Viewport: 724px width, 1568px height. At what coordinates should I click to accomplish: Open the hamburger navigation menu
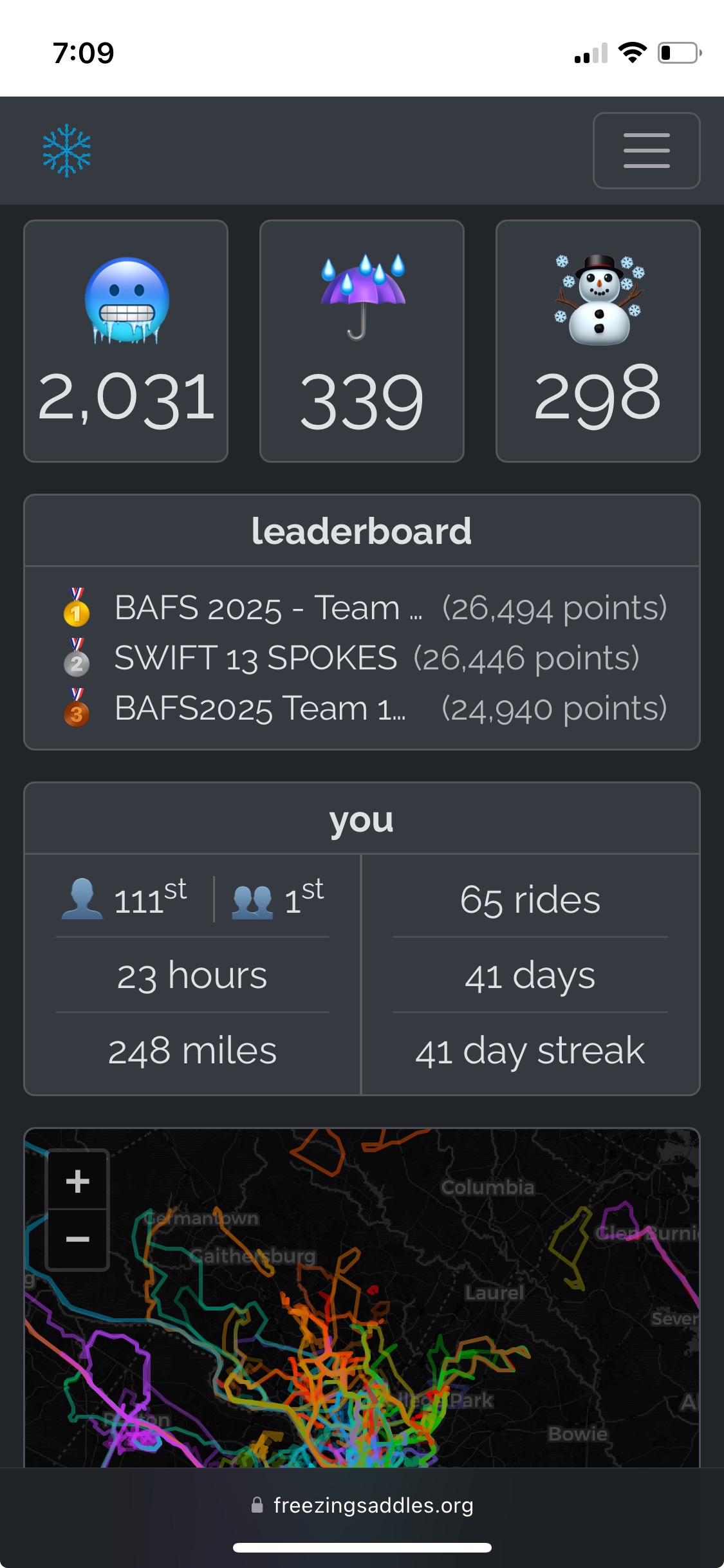coord(646,151)
